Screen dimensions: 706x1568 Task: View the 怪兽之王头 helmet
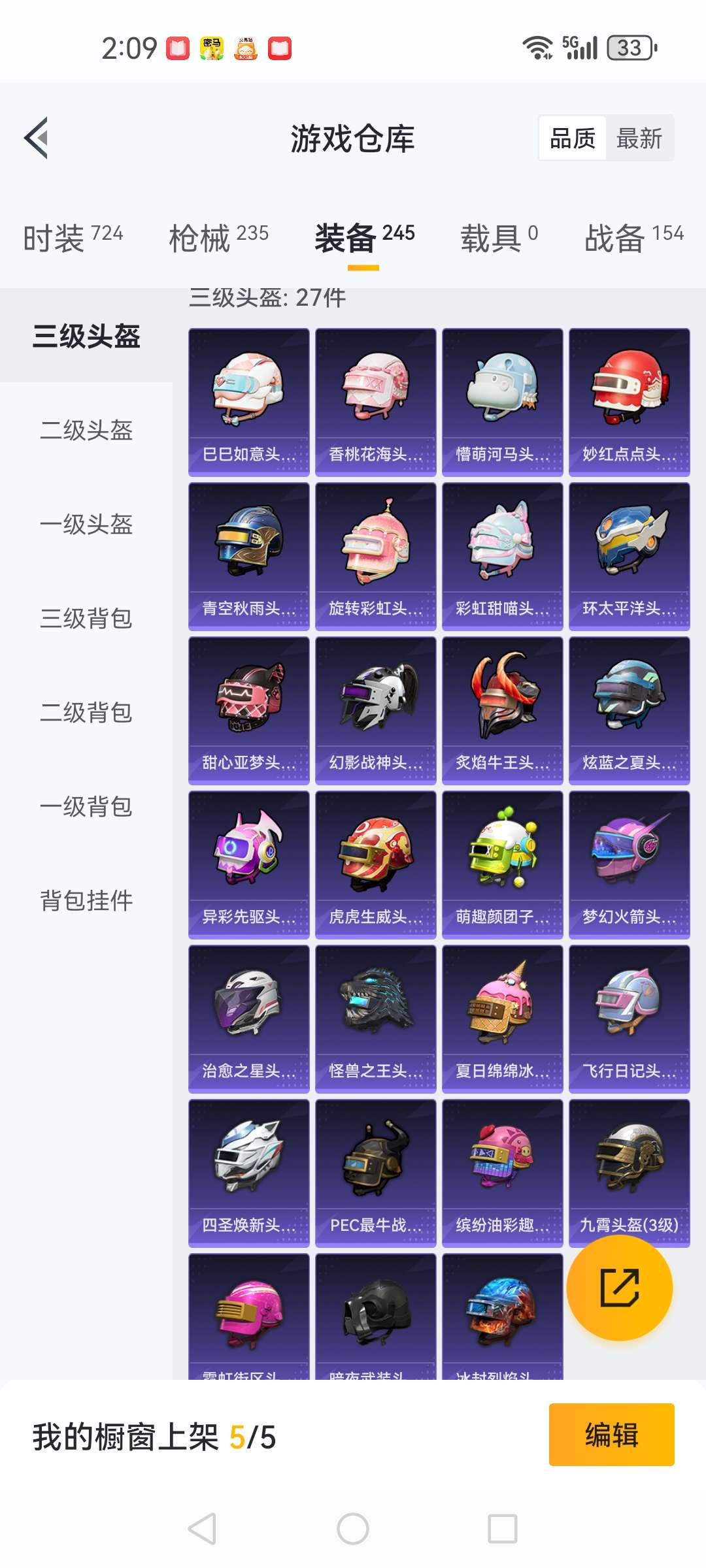coord(375,1019)
